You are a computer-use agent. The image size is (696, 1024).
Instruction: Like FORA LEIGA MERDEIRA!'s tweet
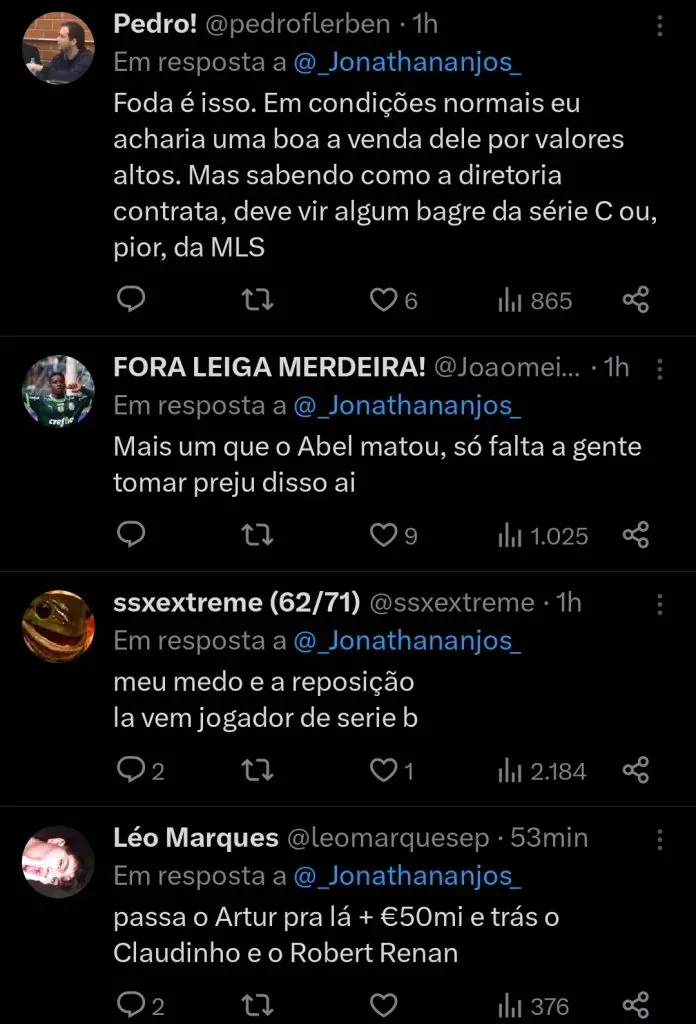tap(383, 535)
